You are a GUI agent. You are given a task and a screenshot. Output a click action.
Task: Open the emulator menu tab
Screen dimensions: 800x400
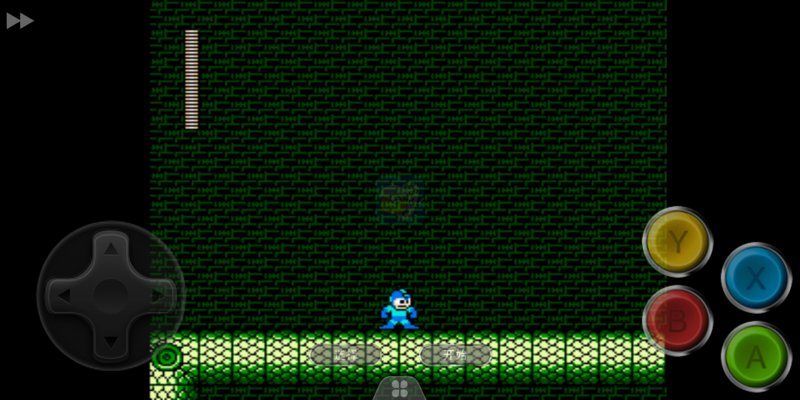tap(400, 388)
